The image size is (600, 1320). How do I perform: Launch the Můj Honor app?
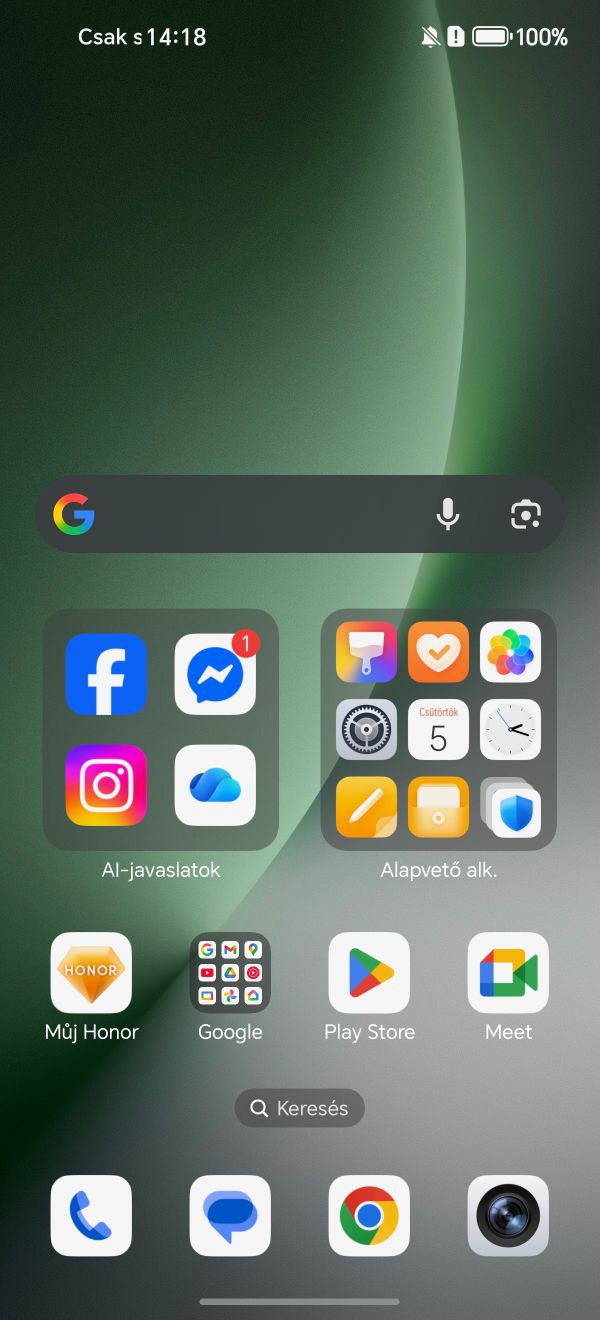pyautogui.click(x=91, y=973)
